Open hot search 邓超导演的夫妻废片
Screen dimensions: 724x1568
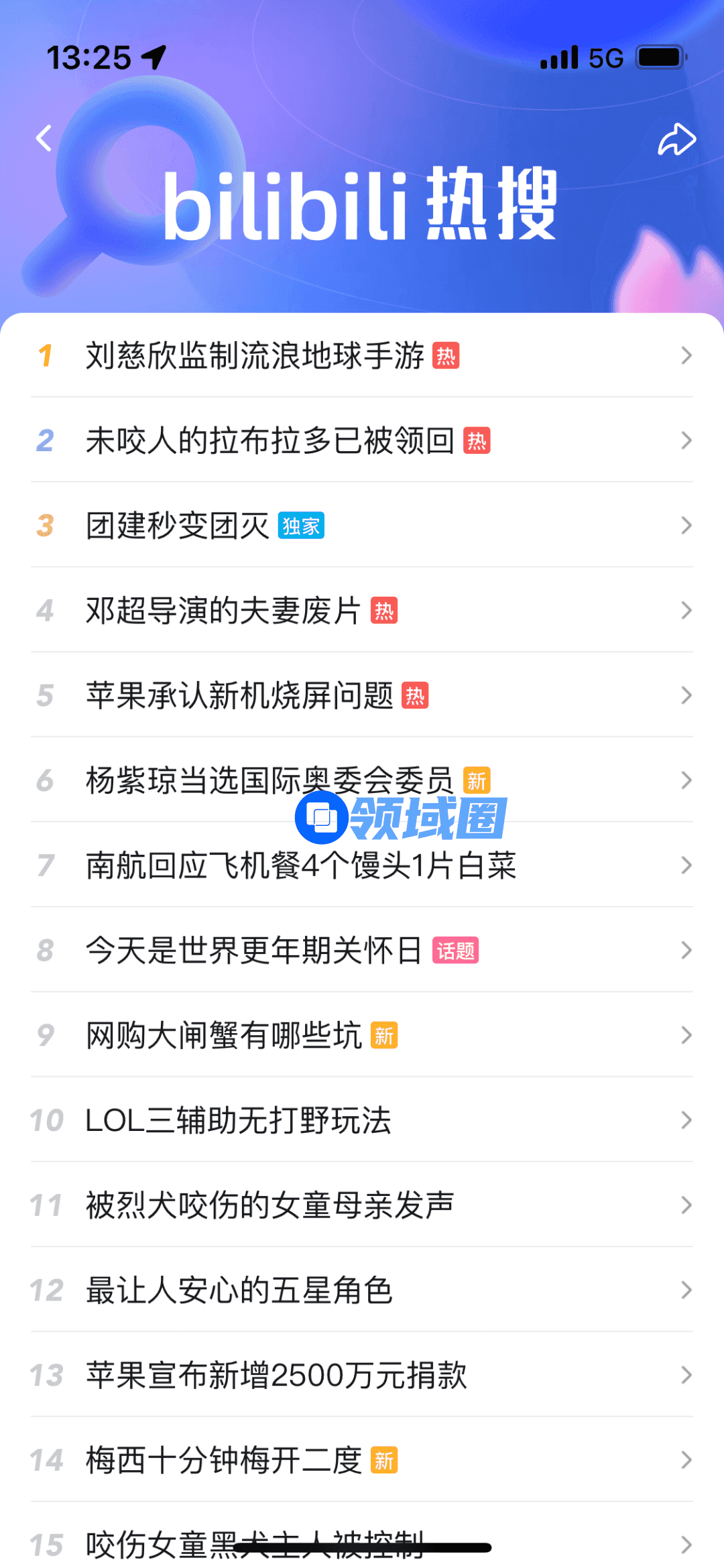click(223, 611)
